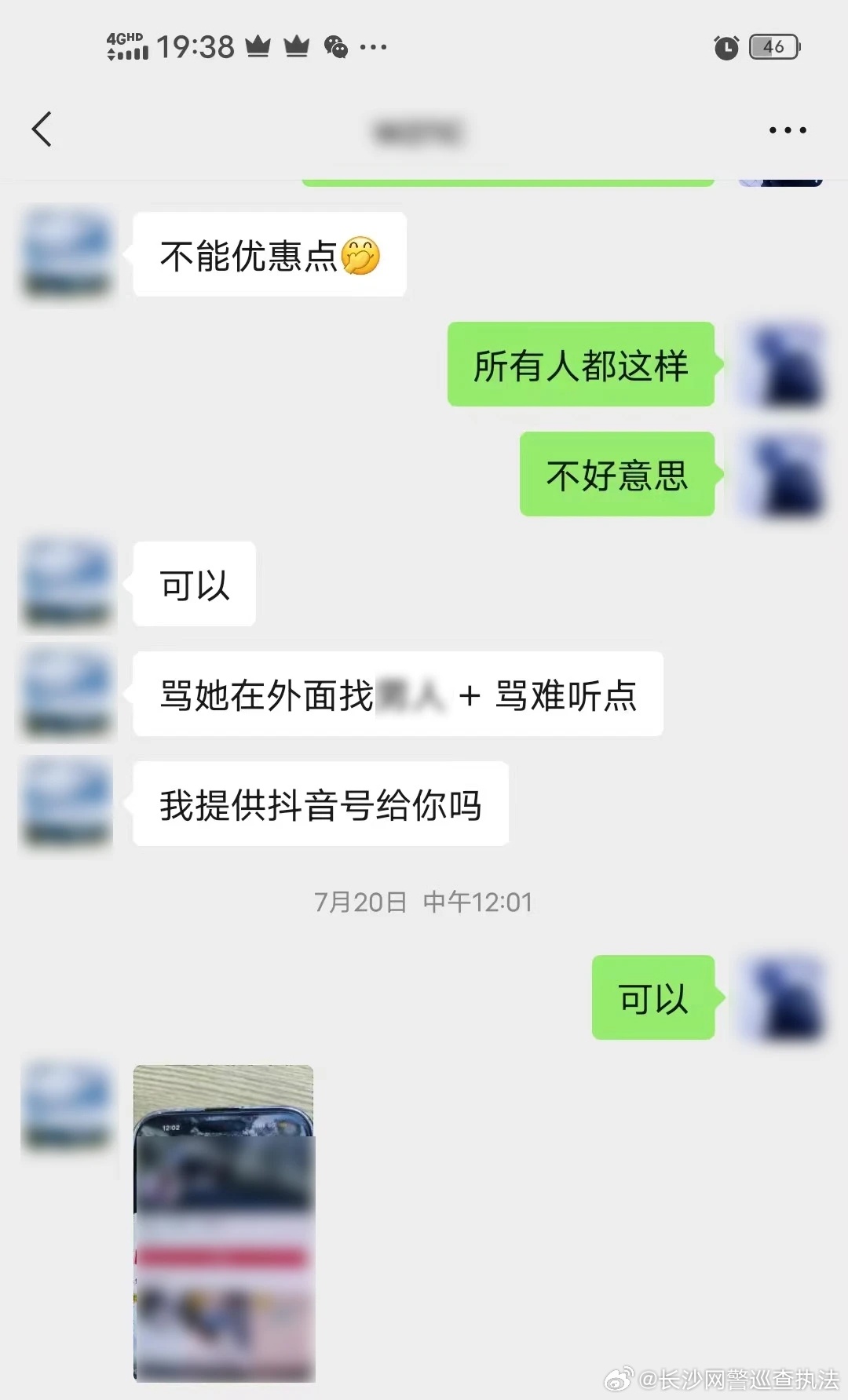Go back from this chat
The width and height of the screenshot is (848, 1400).
click(x=42, y=129)
